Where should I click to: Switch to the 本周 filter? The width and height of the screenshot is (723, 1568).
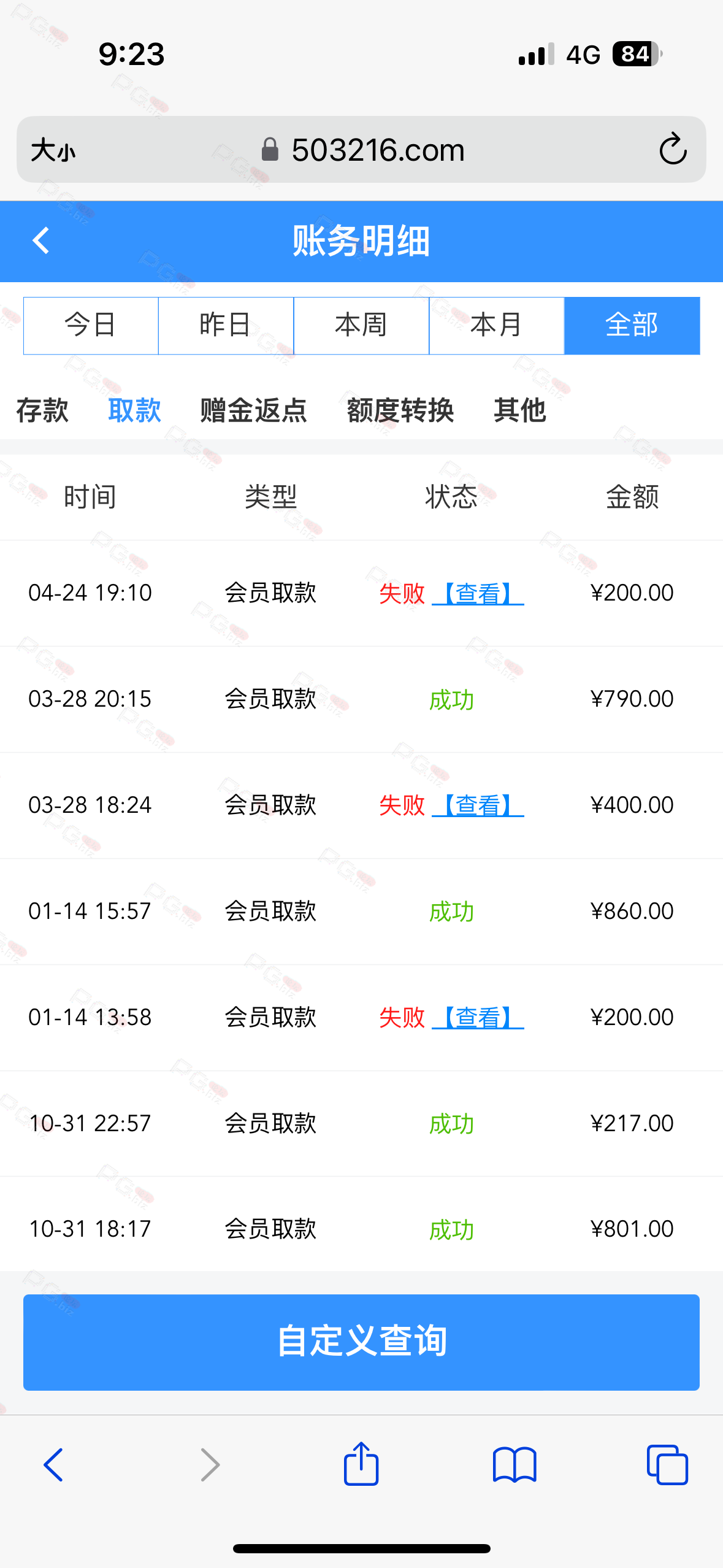(361, 325)
